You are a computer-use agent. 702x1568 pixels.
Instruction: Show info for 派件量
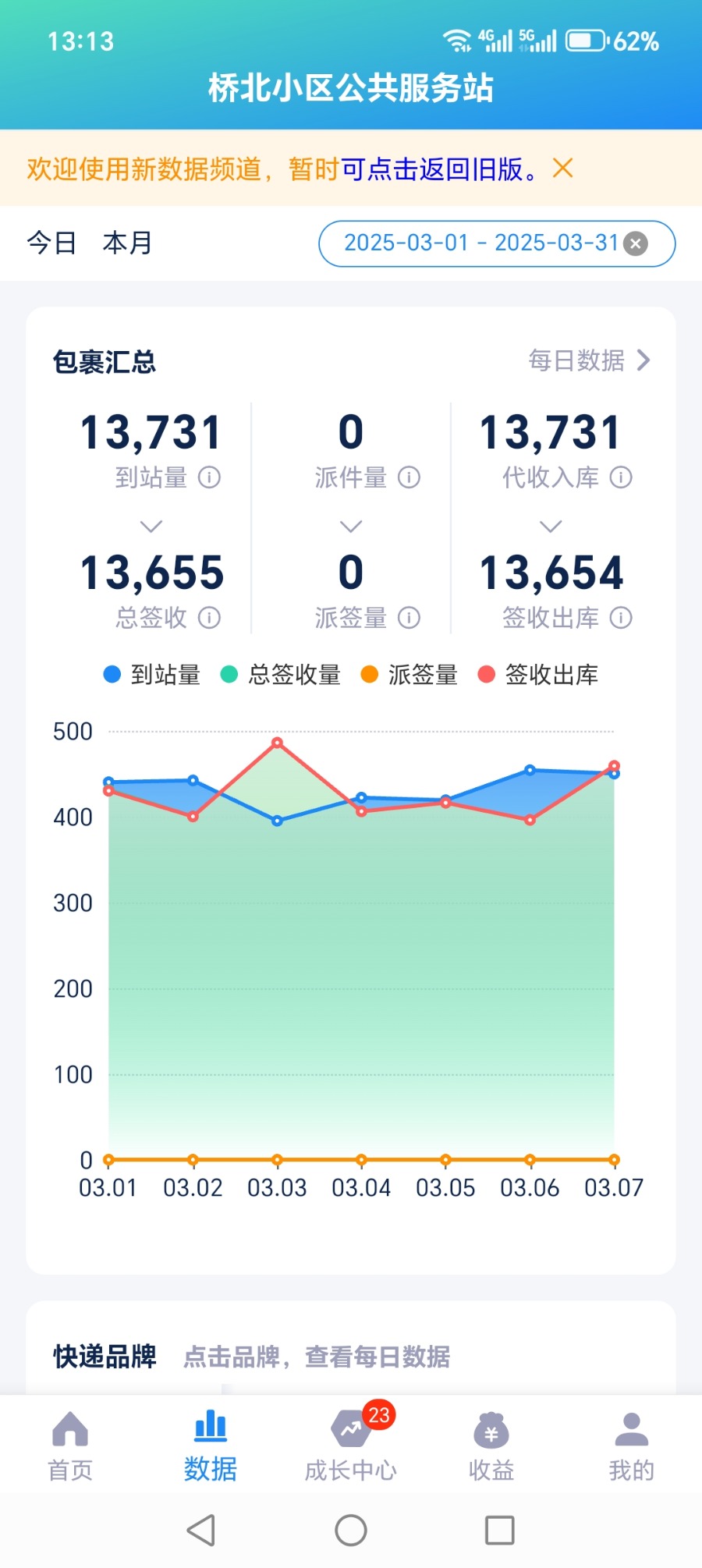coord(409,477)
